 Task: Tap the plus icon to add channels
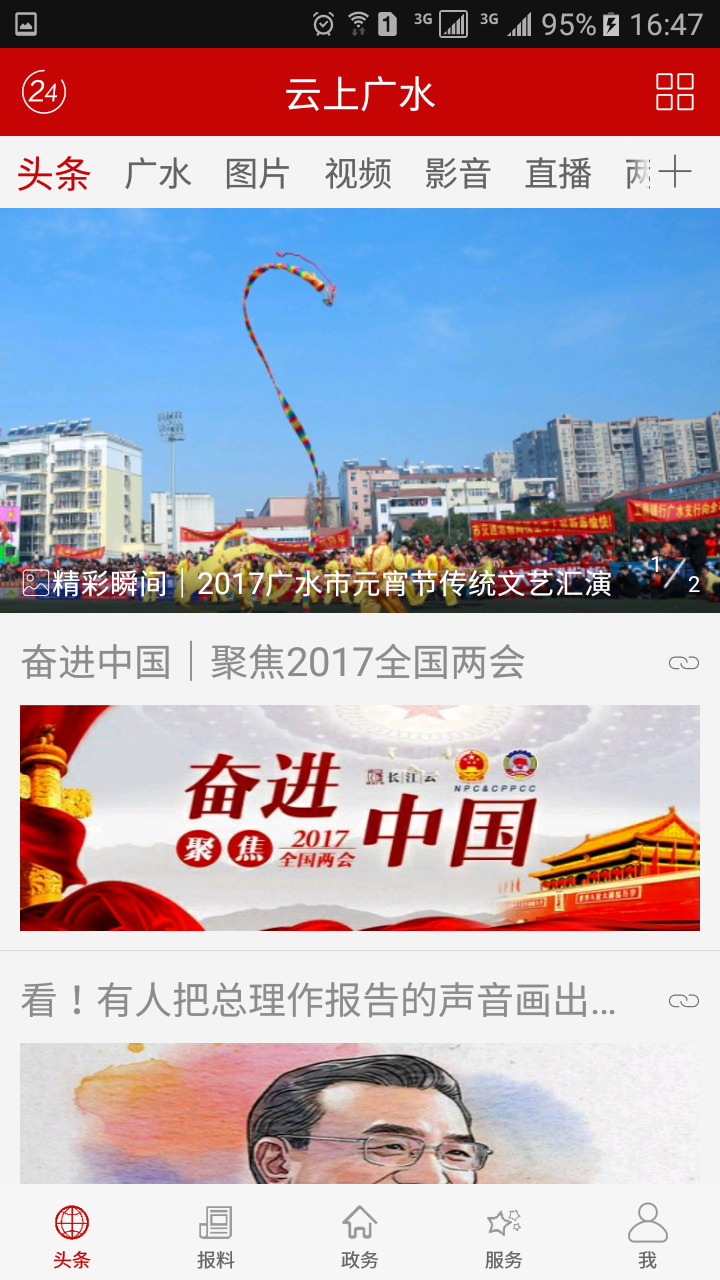[675, 173]
